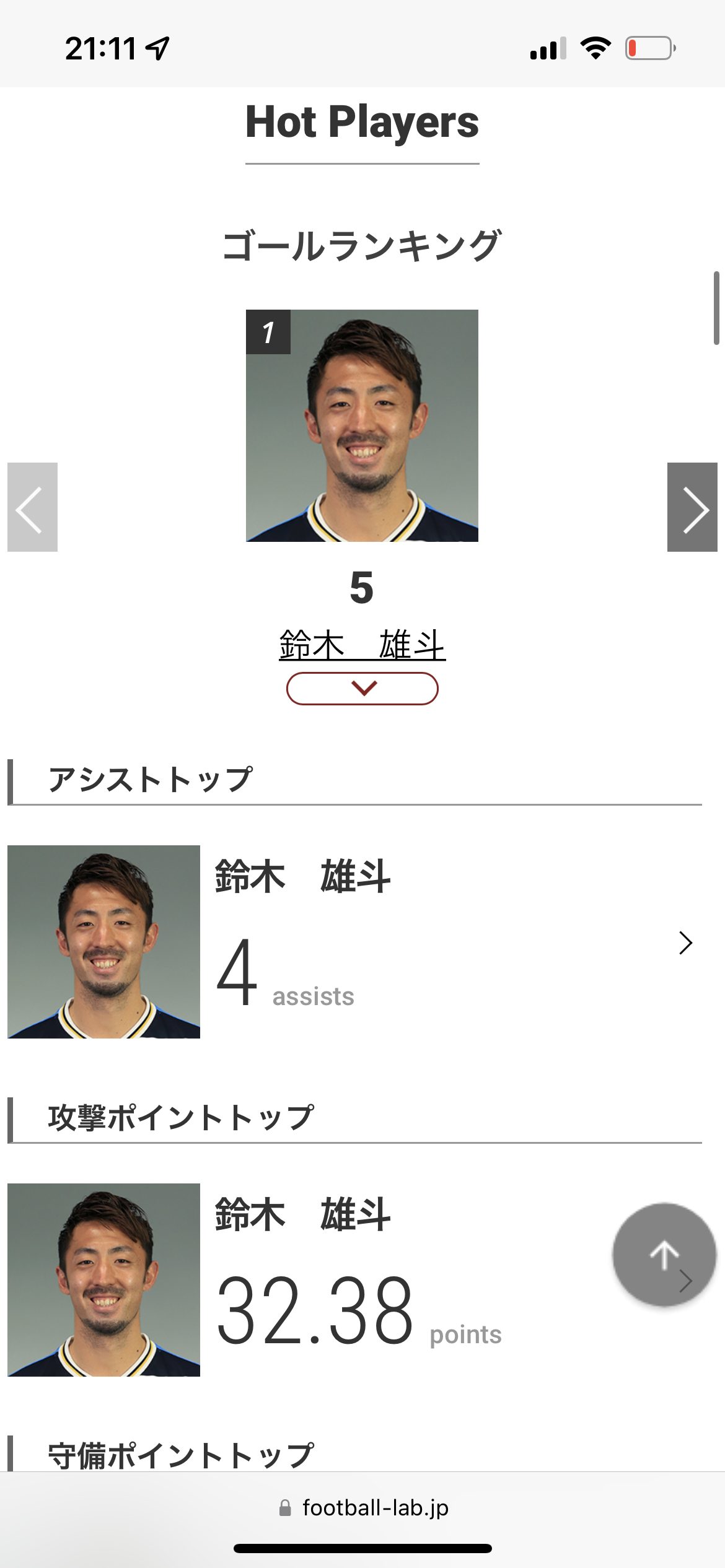Open the rank 1 goal scorer photo
Viewport: 725px width, 1568px height.
coord(362,425)
